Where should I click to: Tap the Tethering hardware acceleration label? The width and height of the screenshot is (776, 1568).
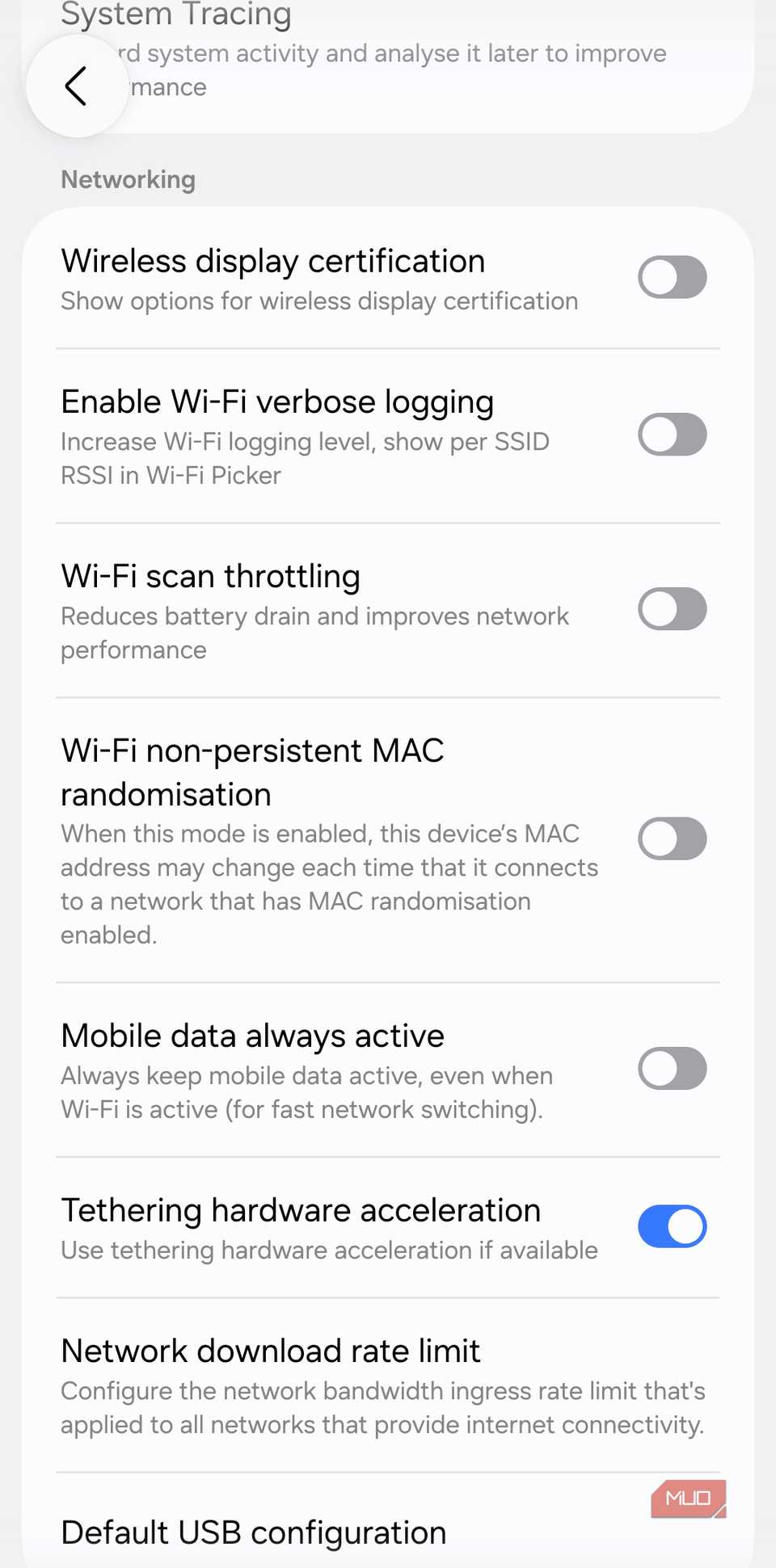[300, 1209]
